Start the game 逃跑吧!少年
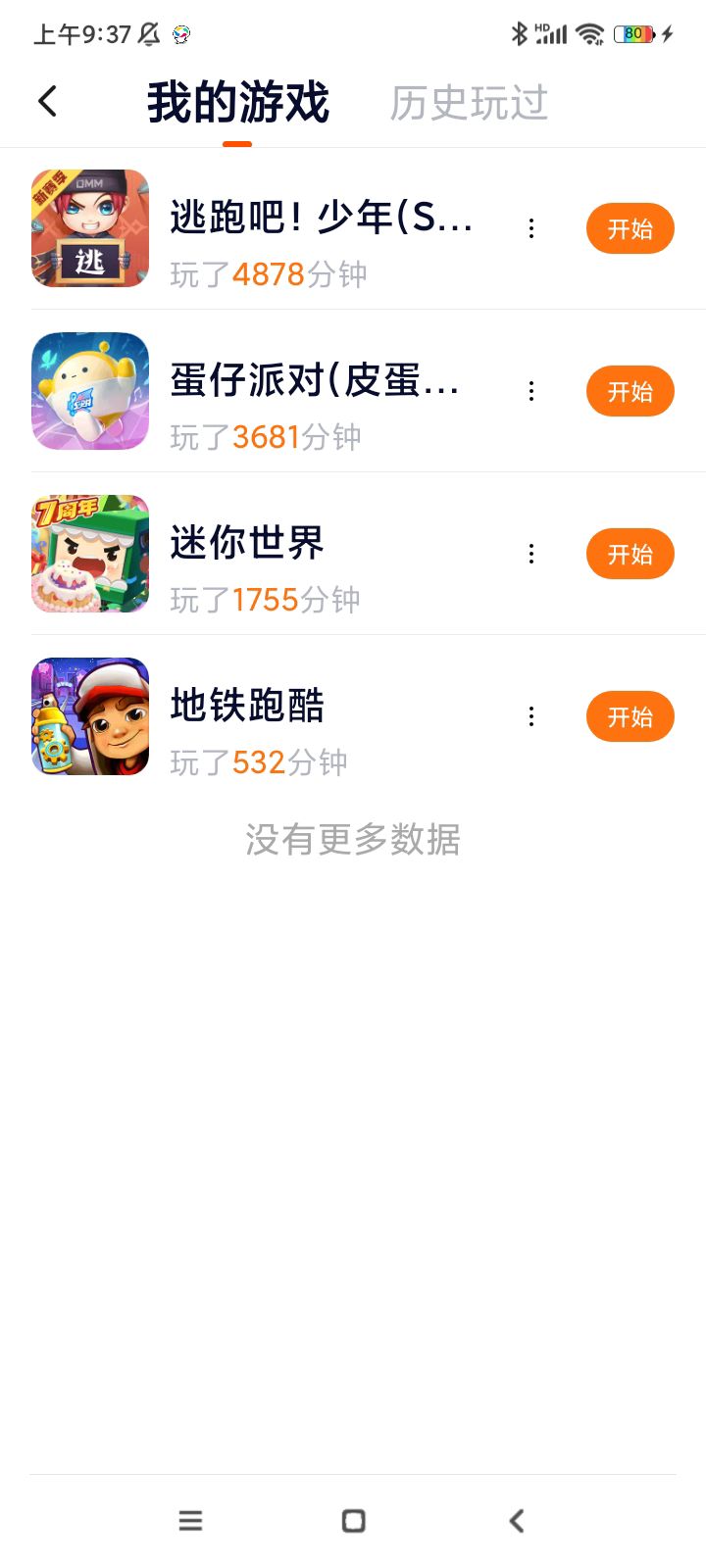This screenshot has height=1568, width=706. coord(630,228)
